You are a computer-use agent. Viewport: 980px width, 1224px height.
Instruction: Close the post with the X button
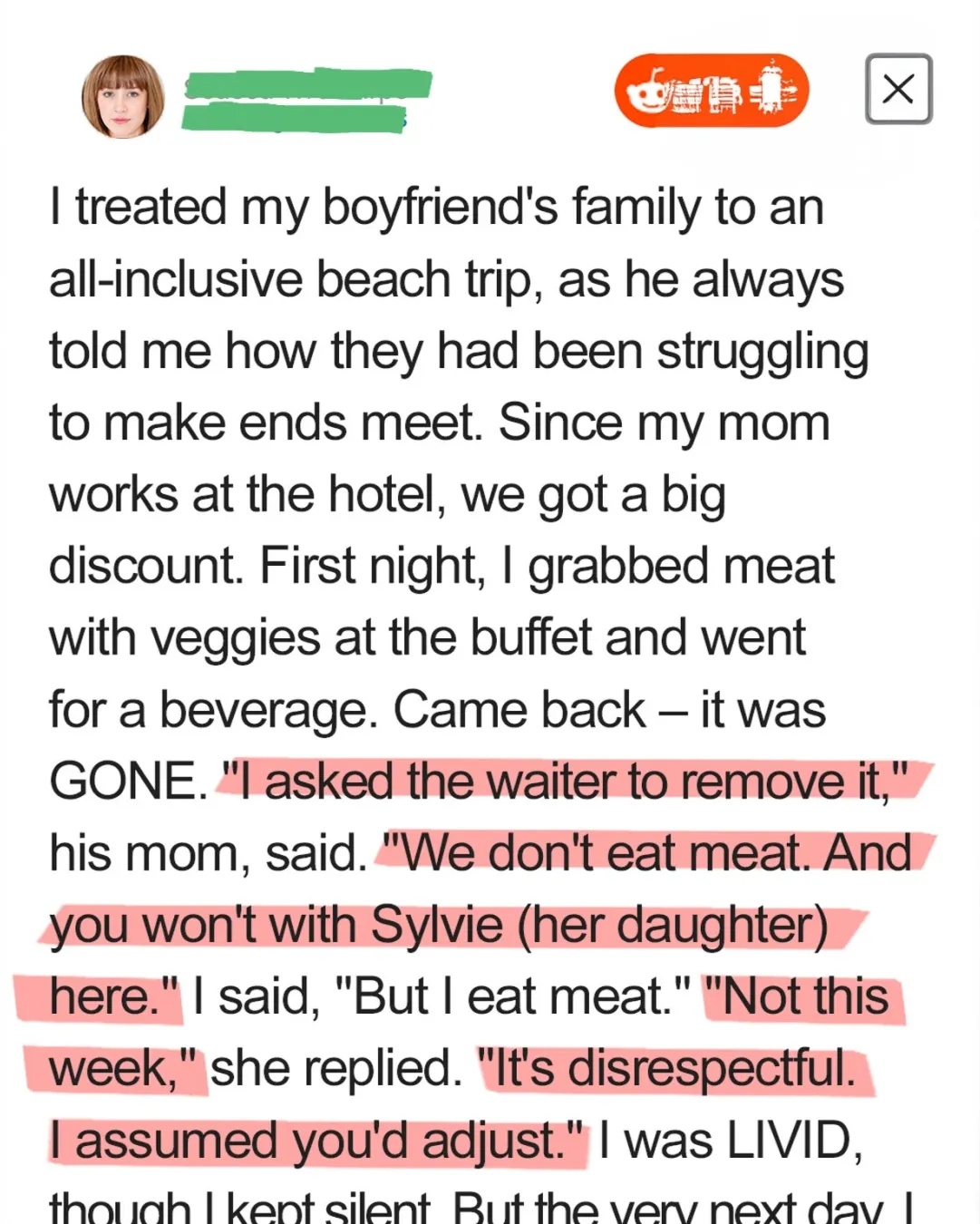coord(898,89)
